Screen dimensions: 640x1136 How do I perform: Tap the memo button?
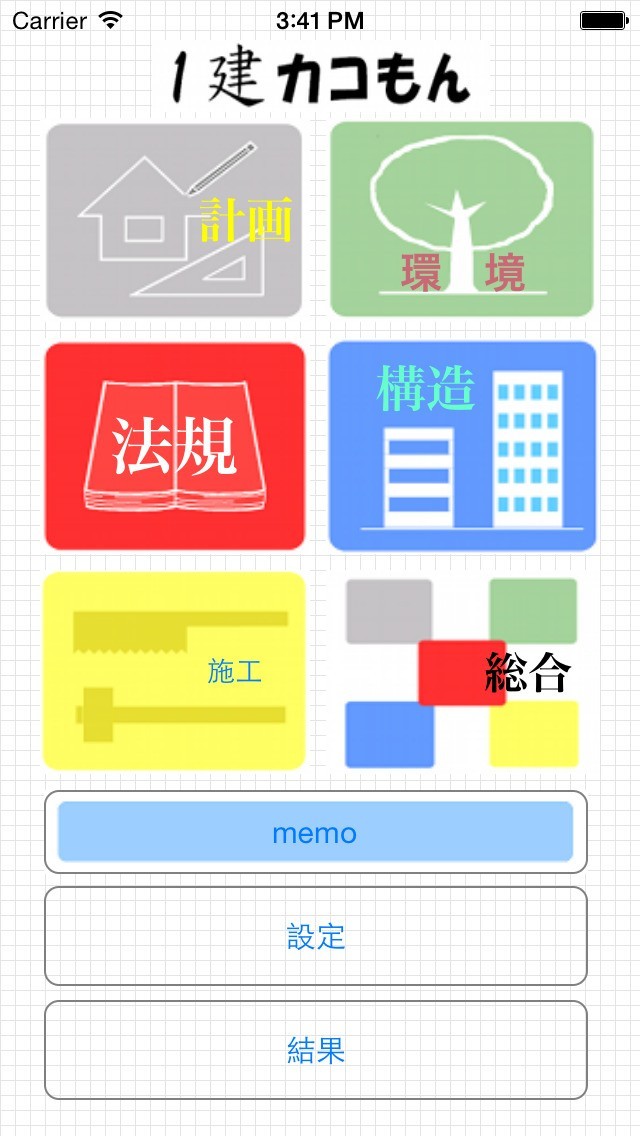point(315,832)
